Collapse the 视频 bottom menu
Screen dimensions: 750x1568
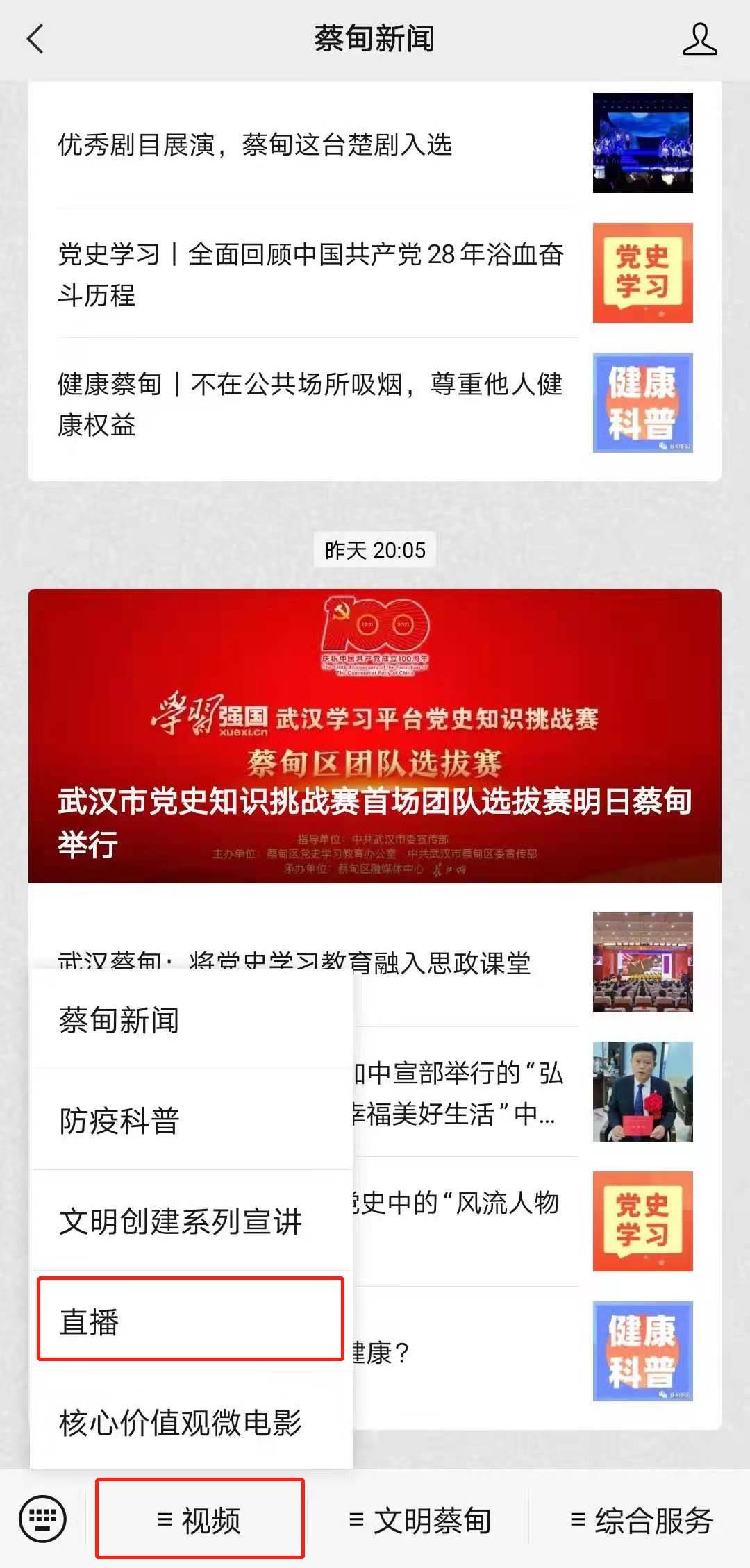pos(200,1520)
